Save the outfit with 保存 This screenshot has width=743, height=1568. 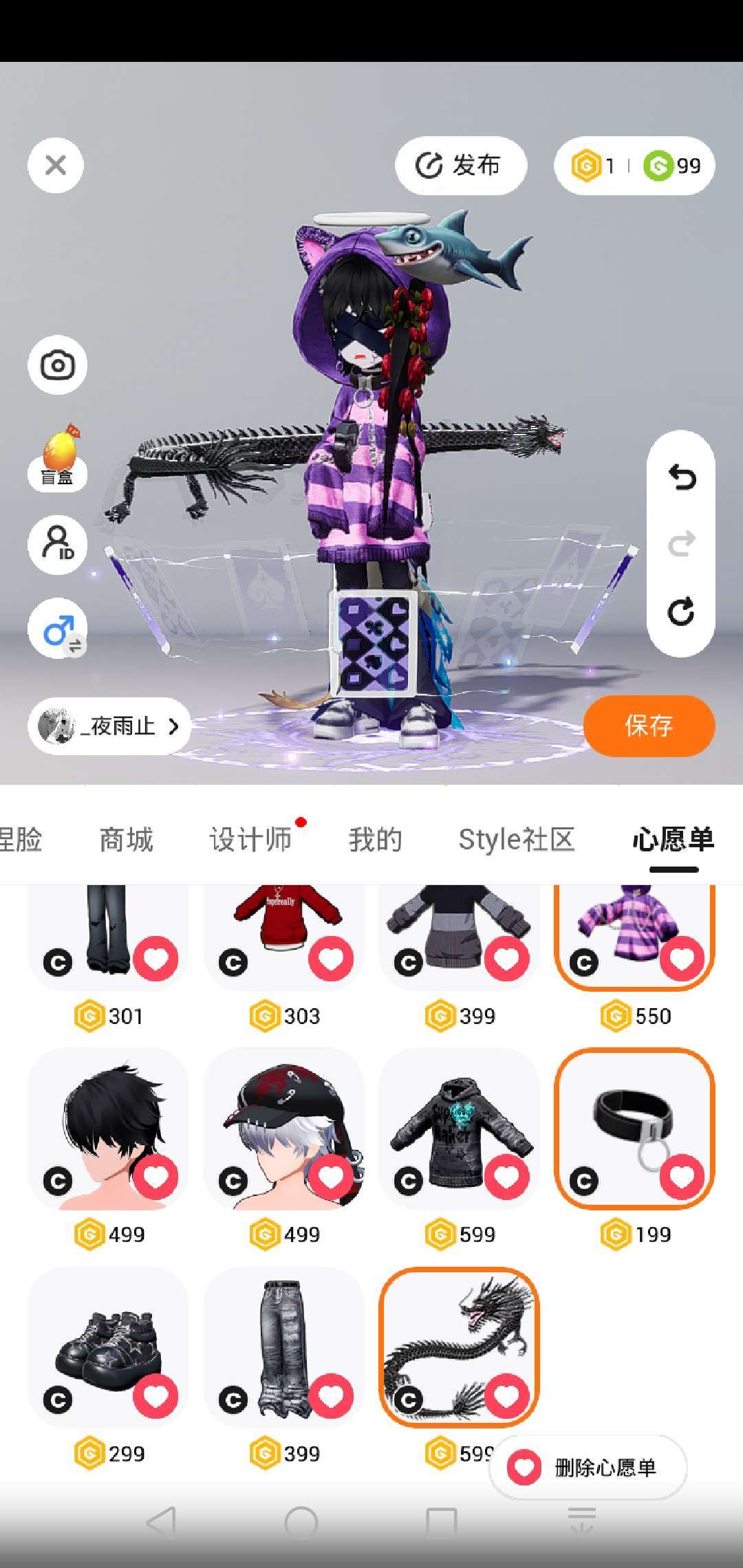[649, 726]
